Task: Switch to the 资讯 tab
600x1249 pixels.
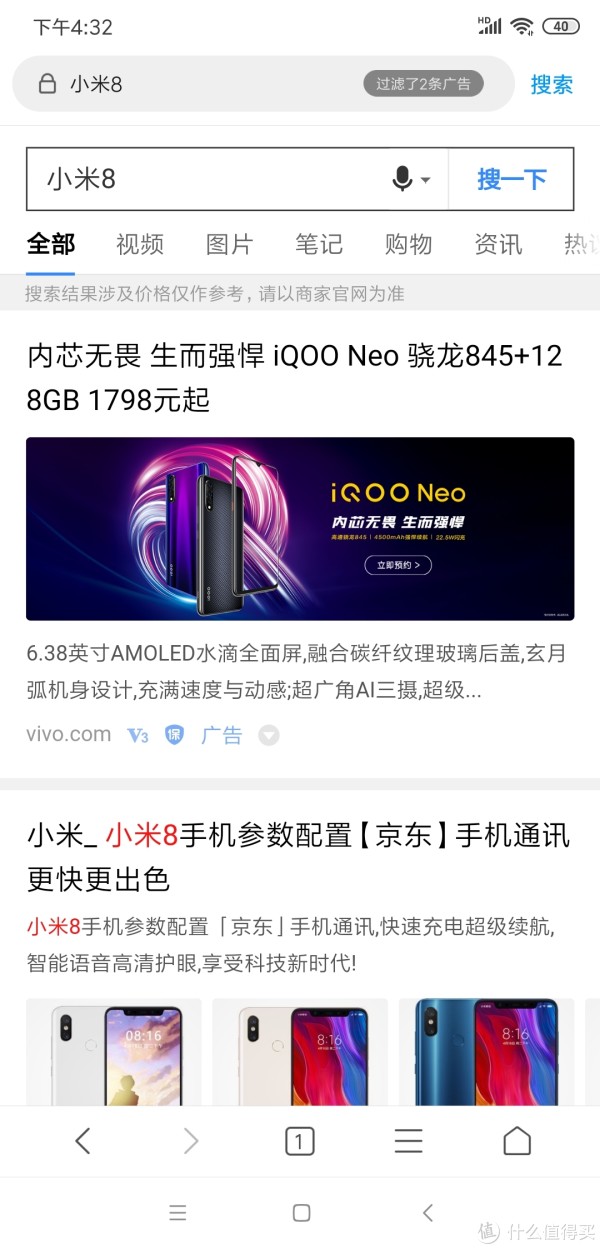Action: coord(498,244)
